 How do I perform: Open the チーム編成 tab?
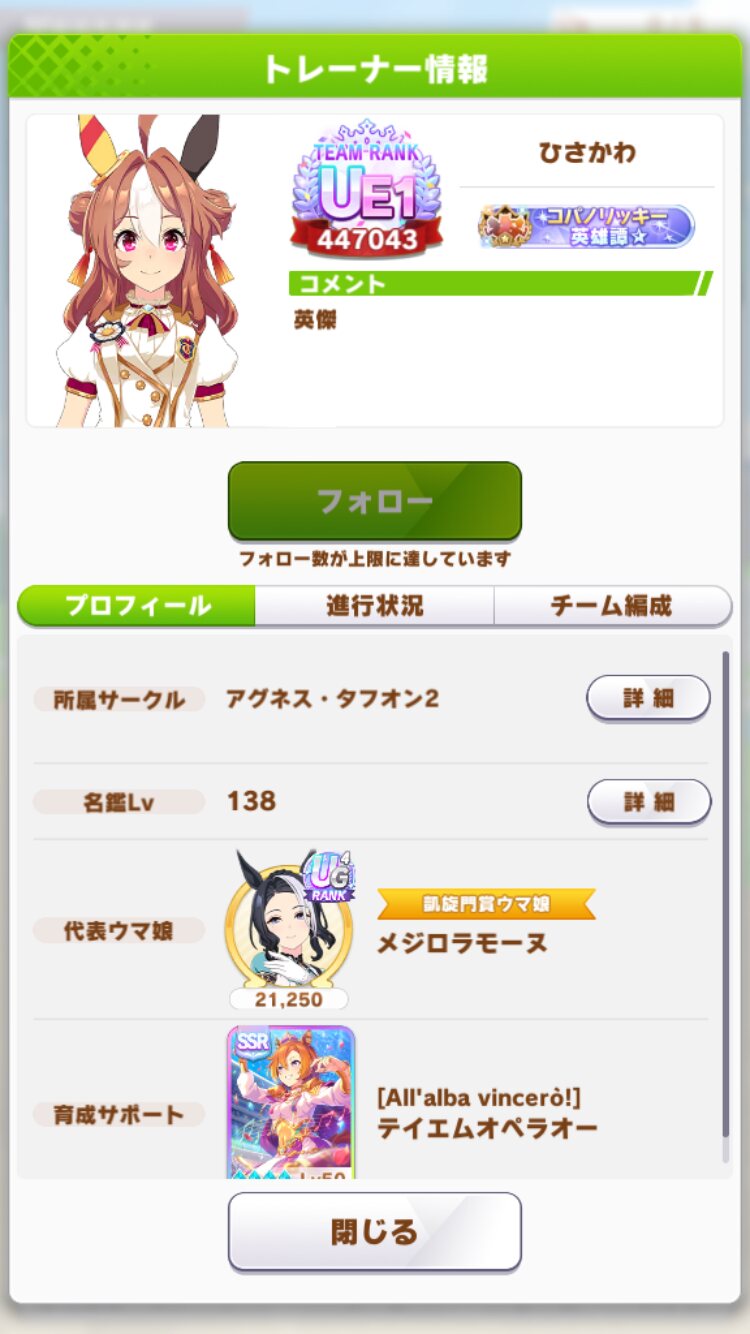click(611, 605)
